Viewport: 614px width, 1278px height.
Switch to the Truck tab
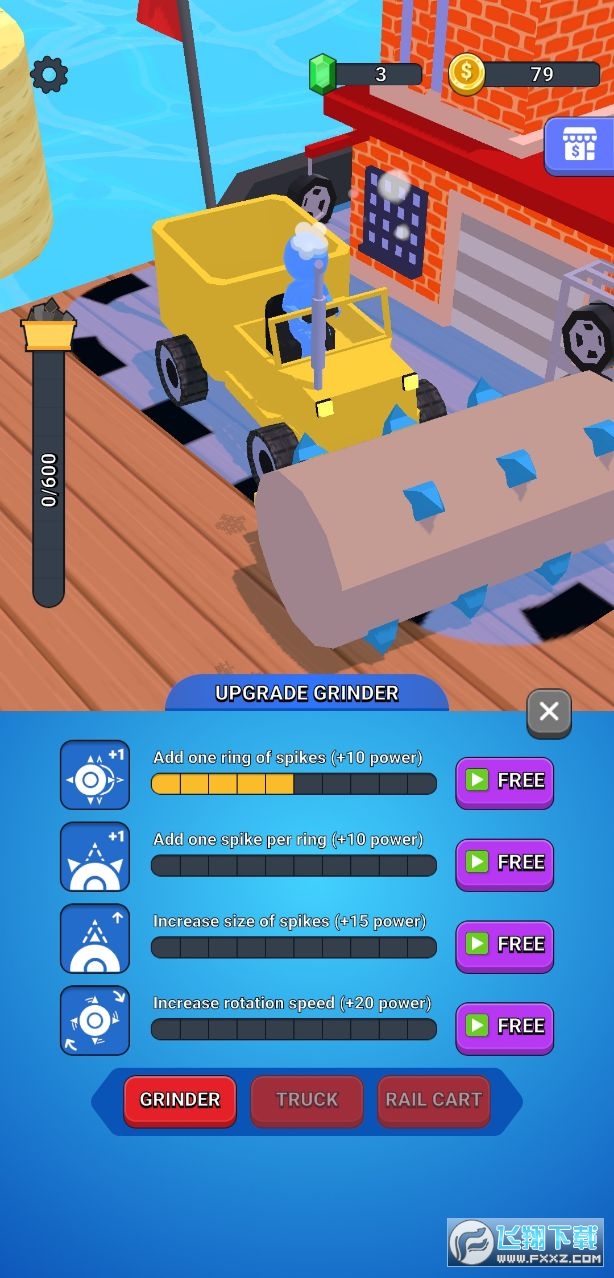coord(307,1101)
